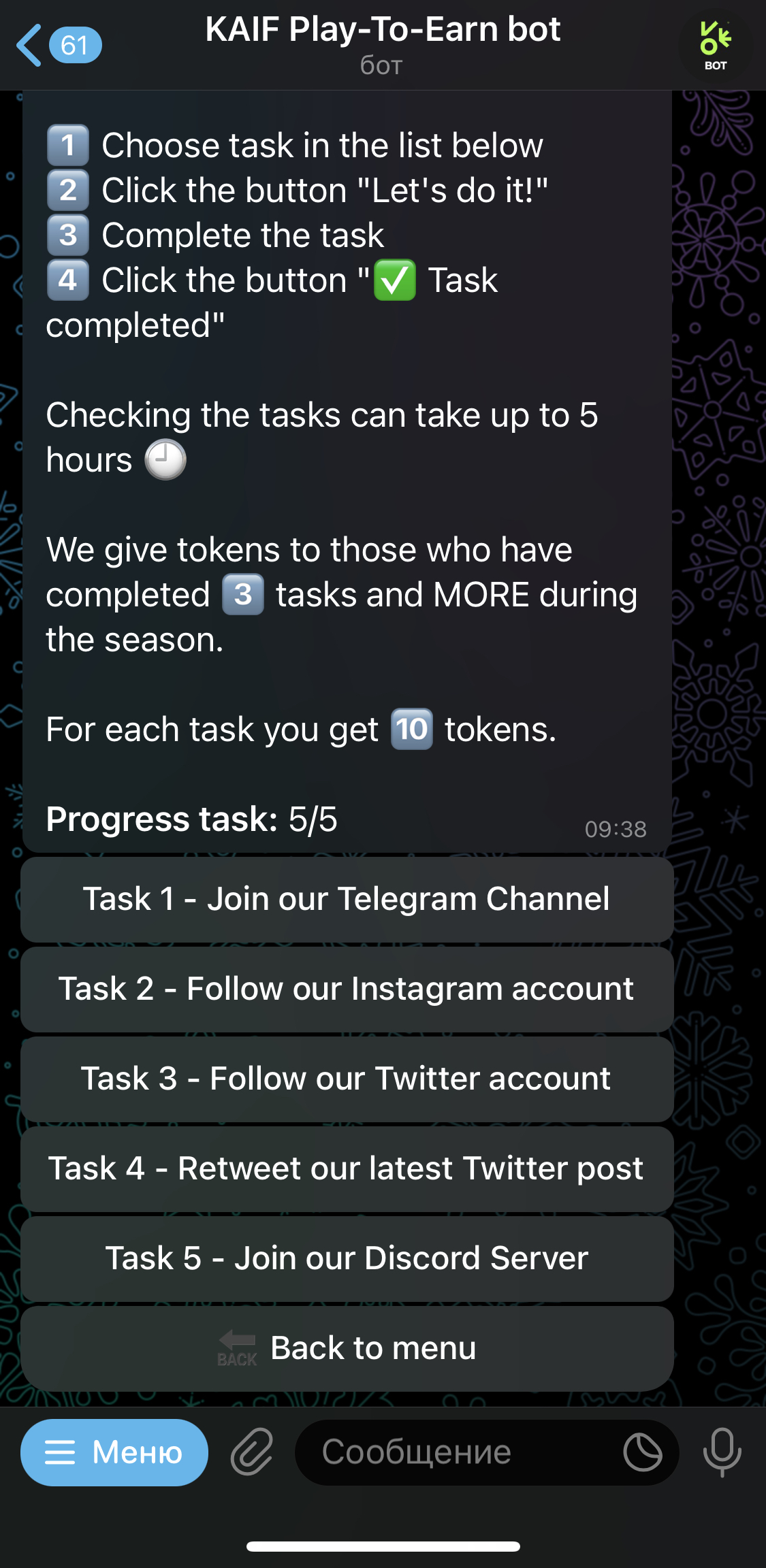766x1568 pixels.
Task: Open the bot Меню button
Action: 114,1452
